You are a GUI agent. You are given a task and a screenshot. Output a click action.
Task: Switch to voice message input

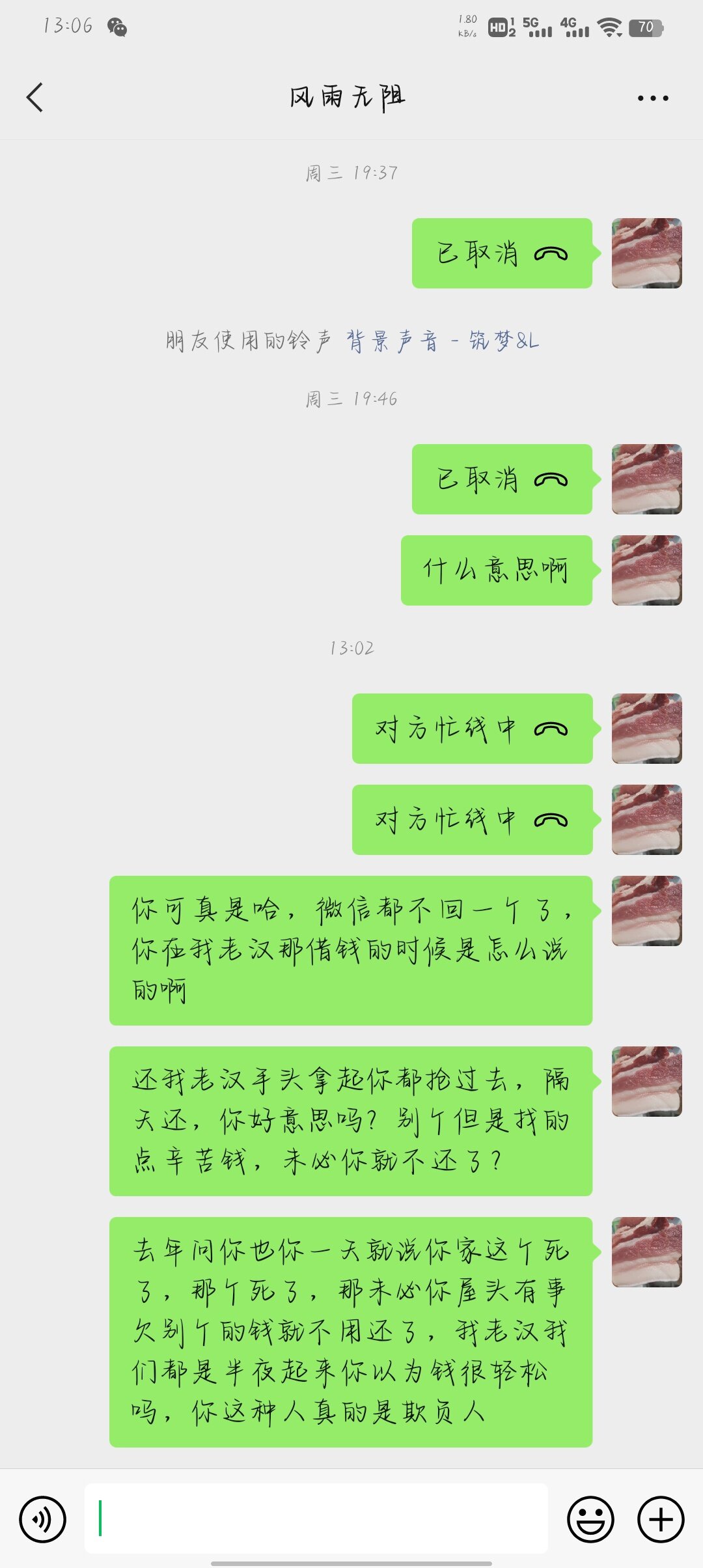pos(42,1519)
